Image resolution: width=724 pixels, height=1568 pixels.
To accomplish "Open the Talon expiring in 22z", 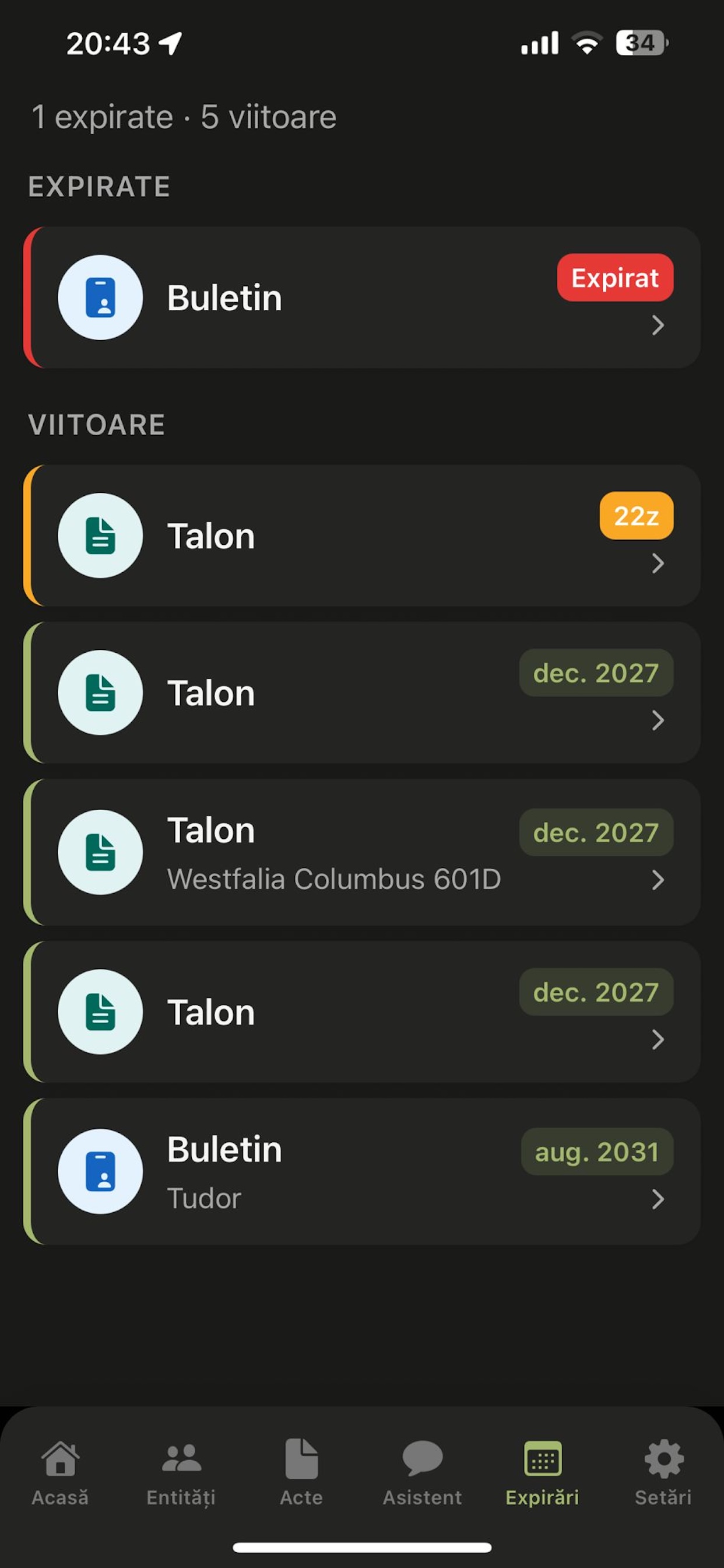I will point(362,535).
